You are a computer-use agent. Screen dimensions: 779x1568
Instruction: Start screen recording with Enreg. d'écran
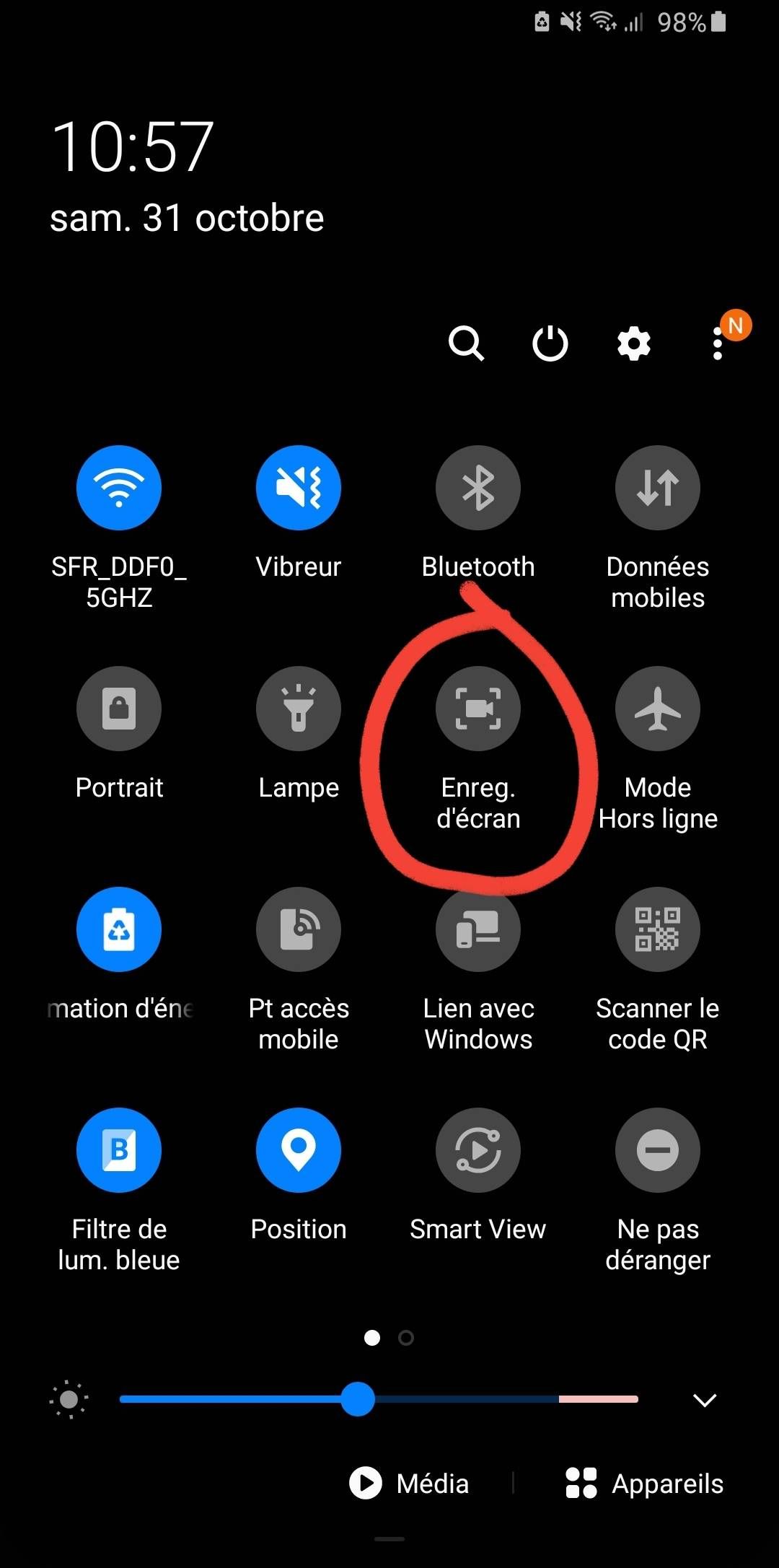(478, 709)
